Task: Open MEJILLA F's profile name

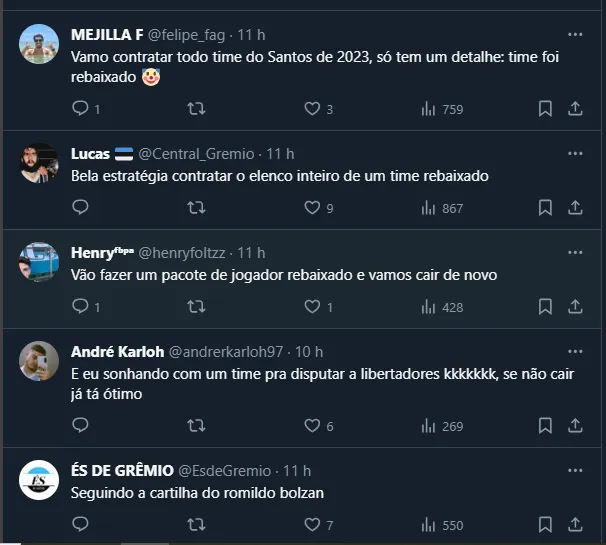Action: pyautogui.click(x=107, y=34)
